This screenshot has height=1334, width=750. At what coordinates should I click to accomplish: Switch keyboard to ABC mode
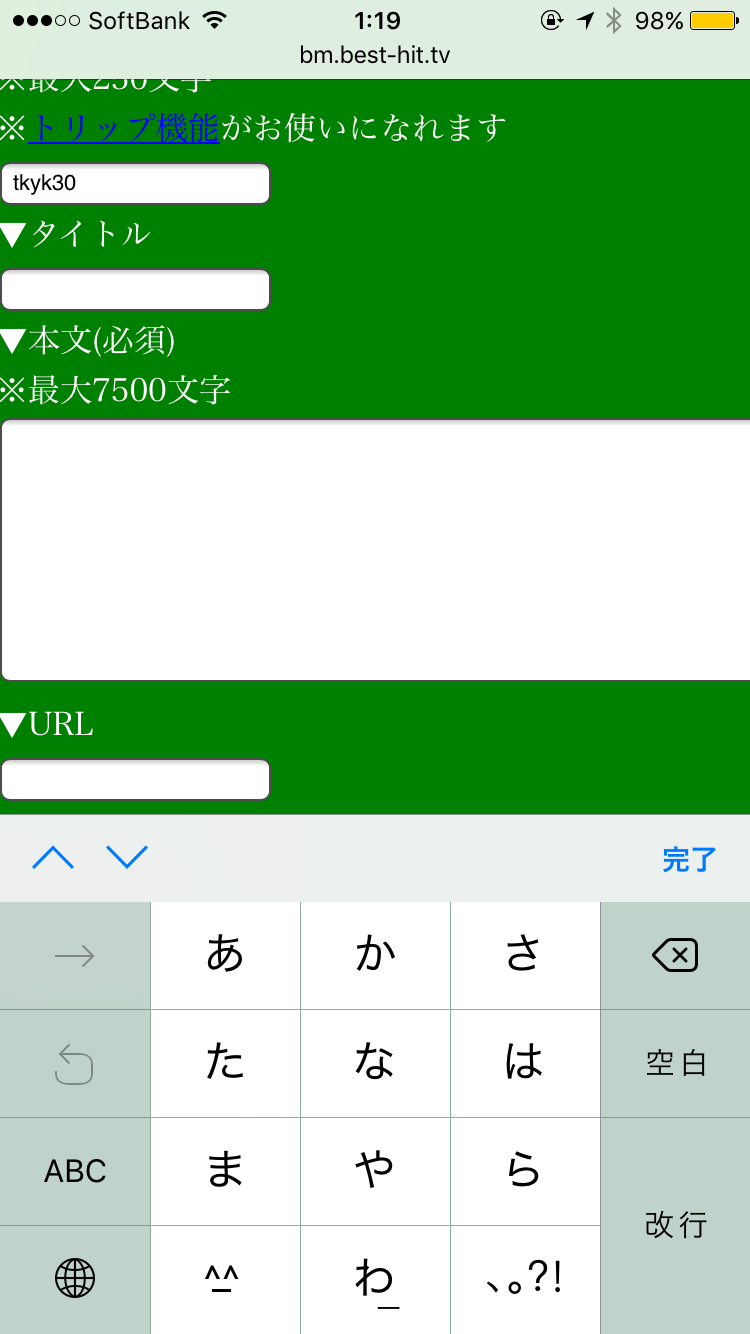click(x=75, y=1171)
